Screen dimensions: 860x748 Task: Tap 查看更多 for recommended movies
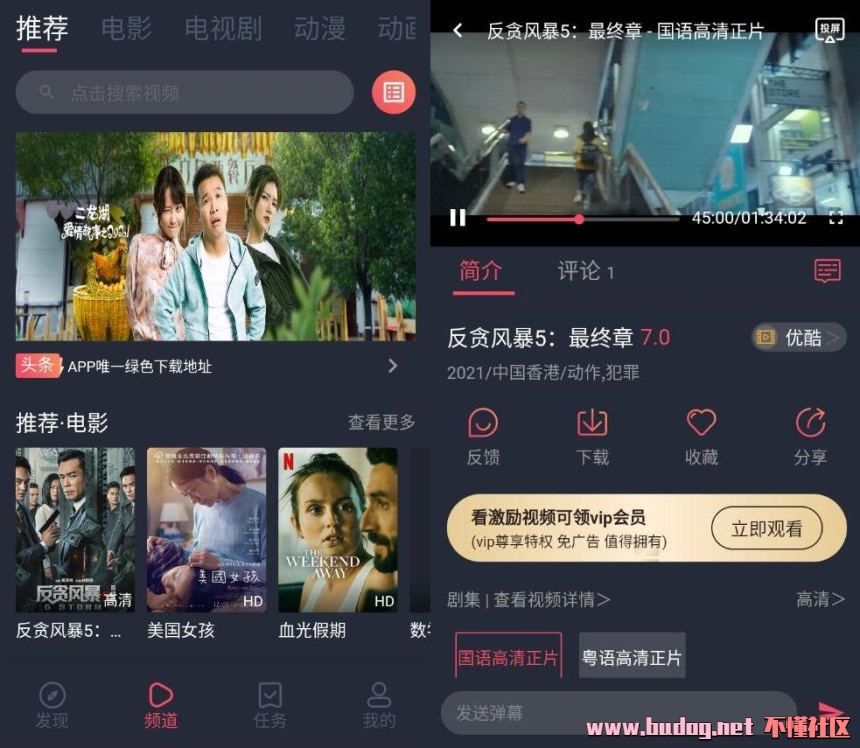click(381, 422)
